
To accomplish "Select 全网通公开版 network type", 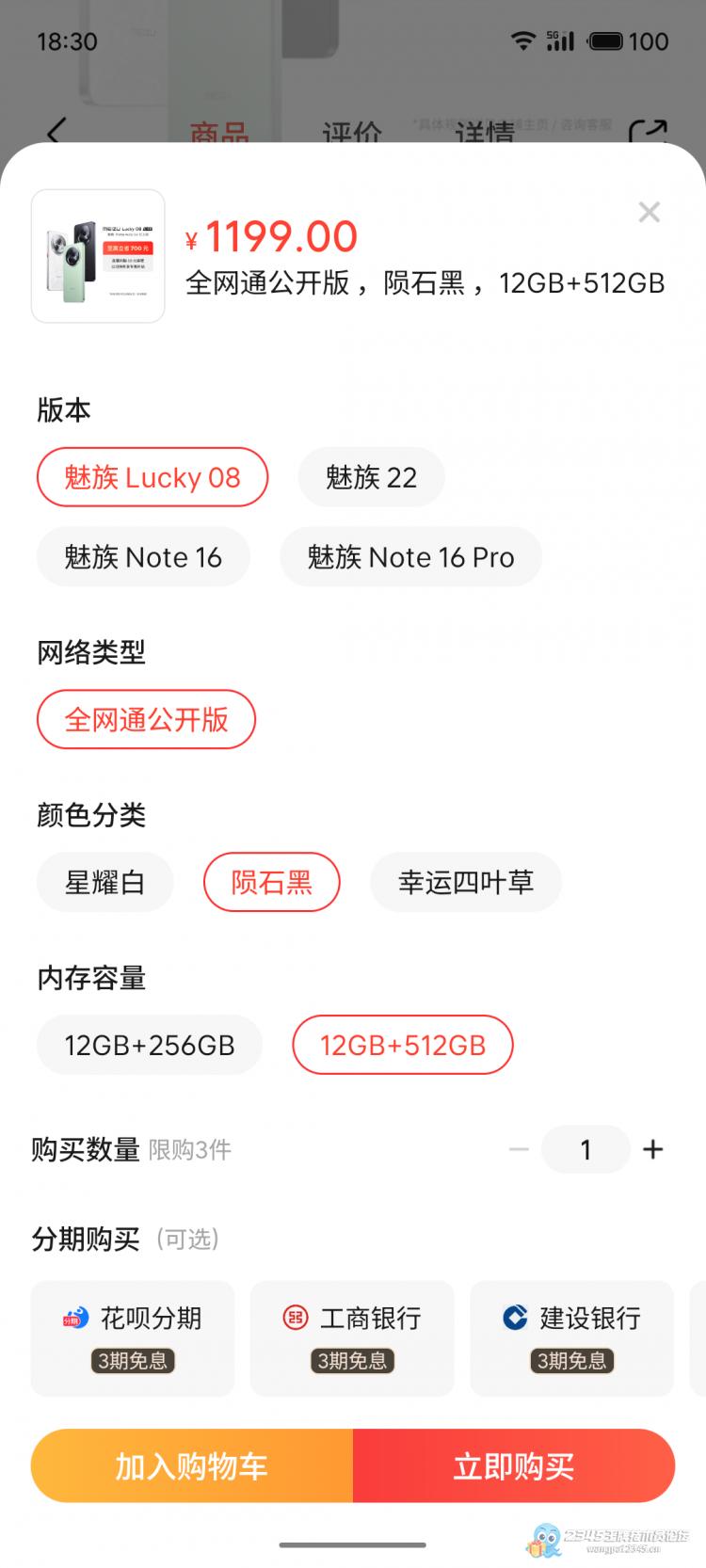I will click(x=146, y=720).
